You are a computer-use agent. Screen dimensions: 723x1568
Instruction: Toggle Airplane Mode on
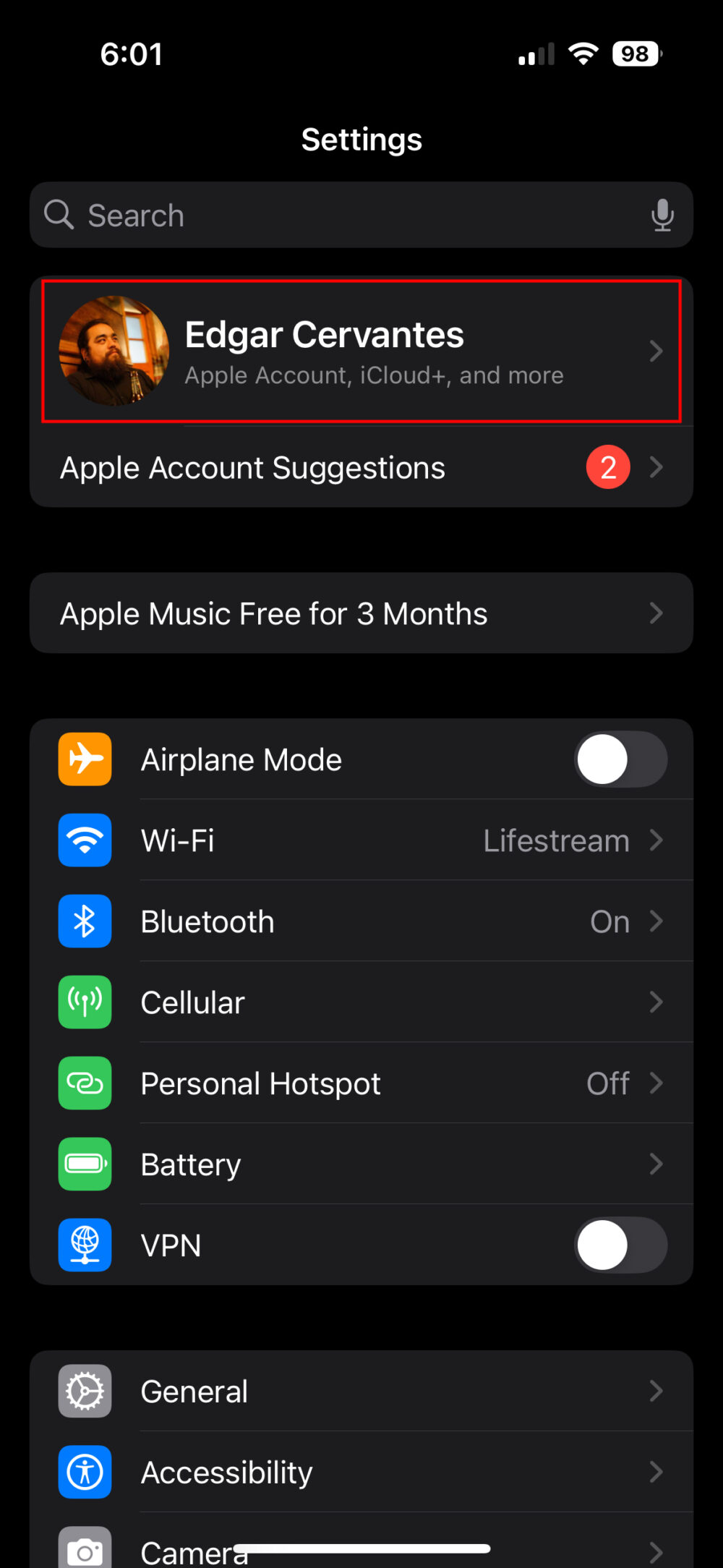(620, 759)
